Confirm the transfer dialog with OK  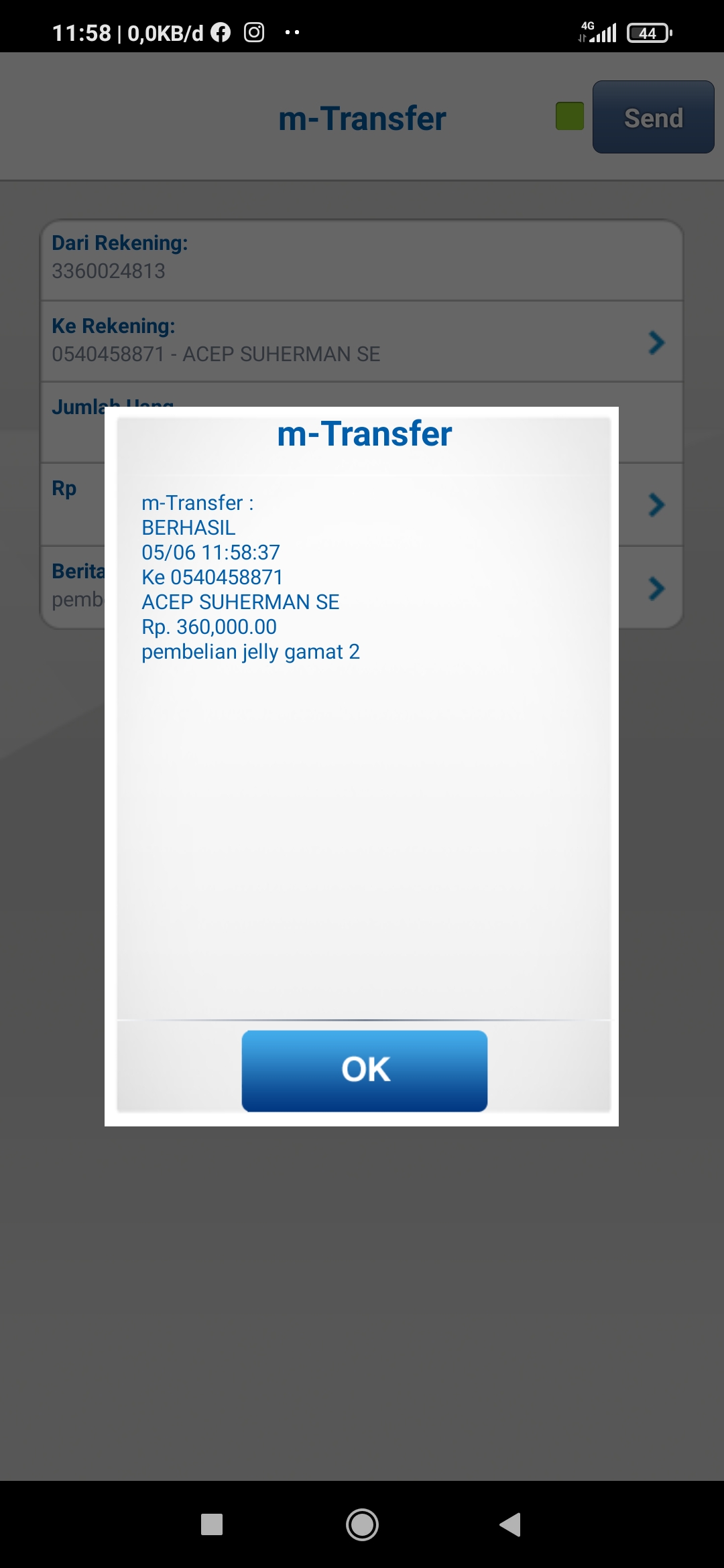[364, 1070]
